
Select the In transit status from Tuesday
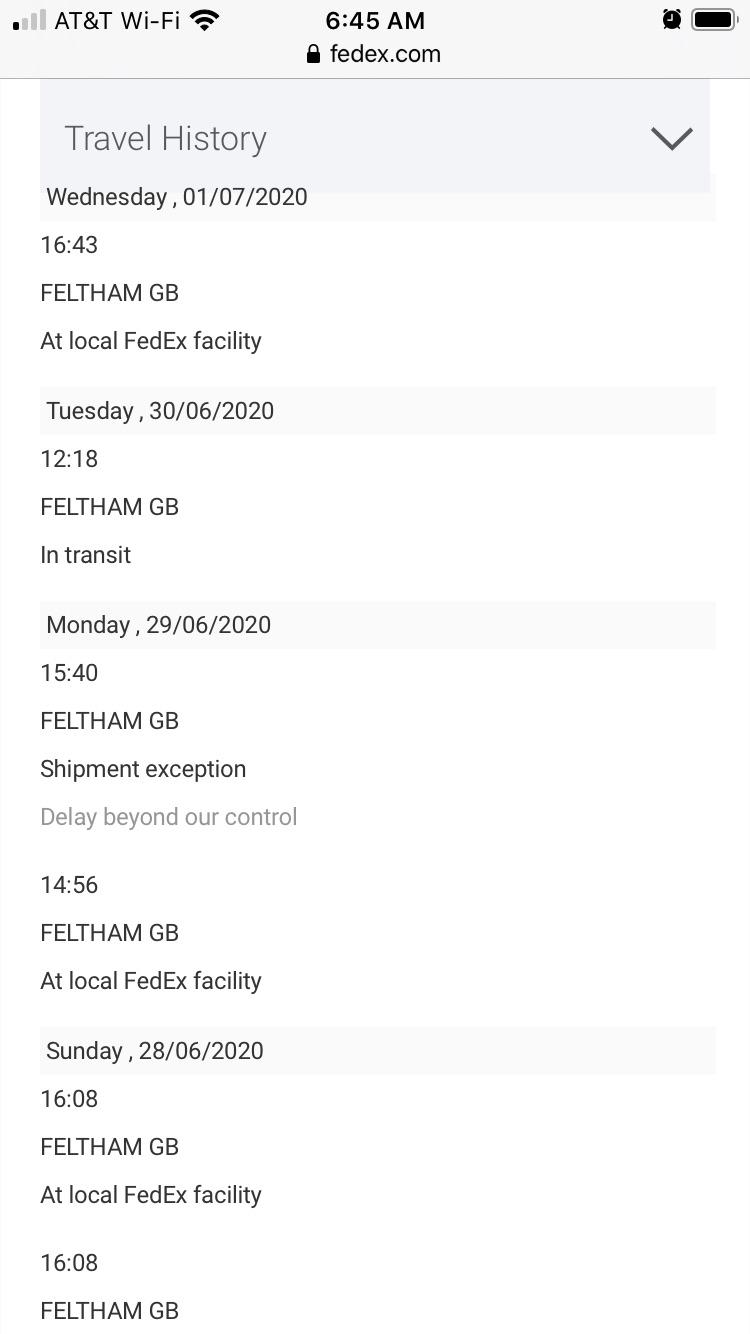point(85,554)
